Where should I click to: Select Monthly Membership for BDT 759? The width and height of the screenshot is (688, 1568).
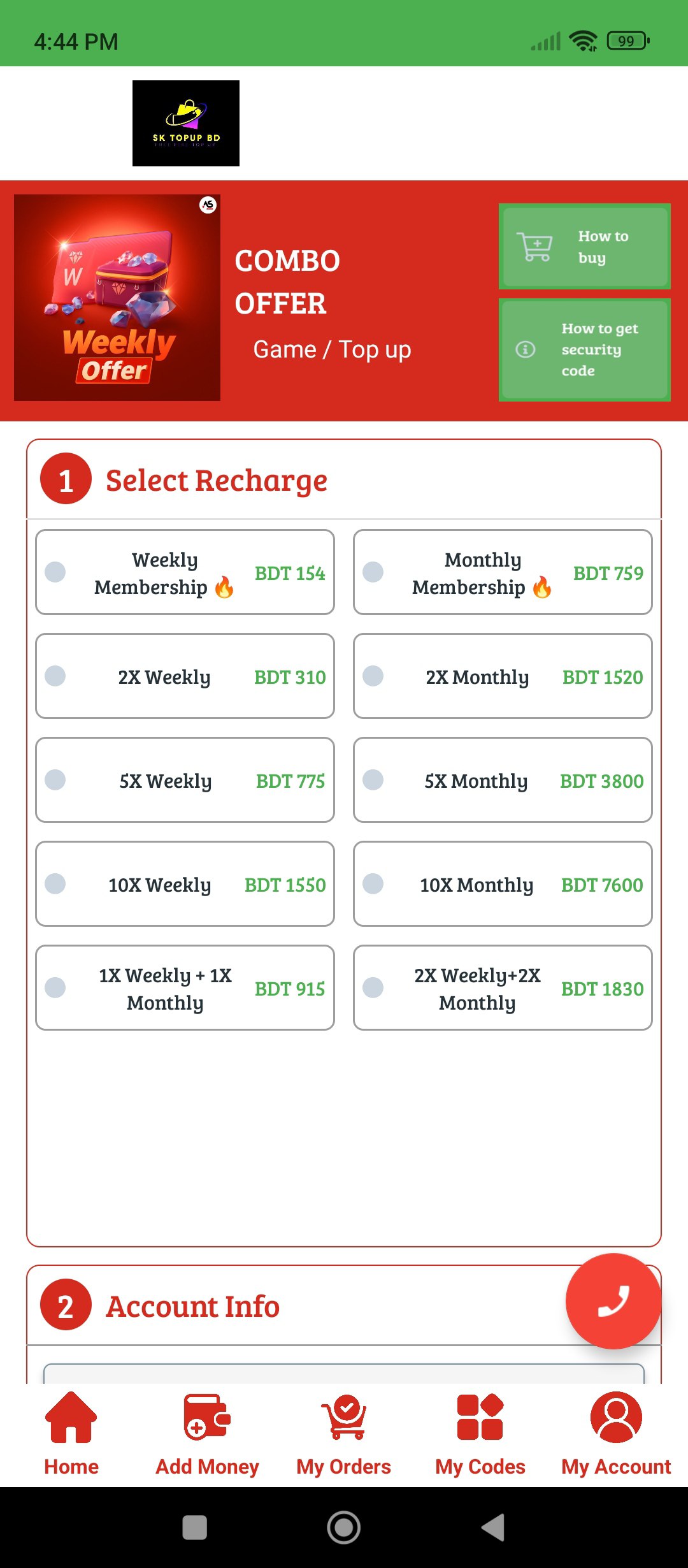pos(503,572)
